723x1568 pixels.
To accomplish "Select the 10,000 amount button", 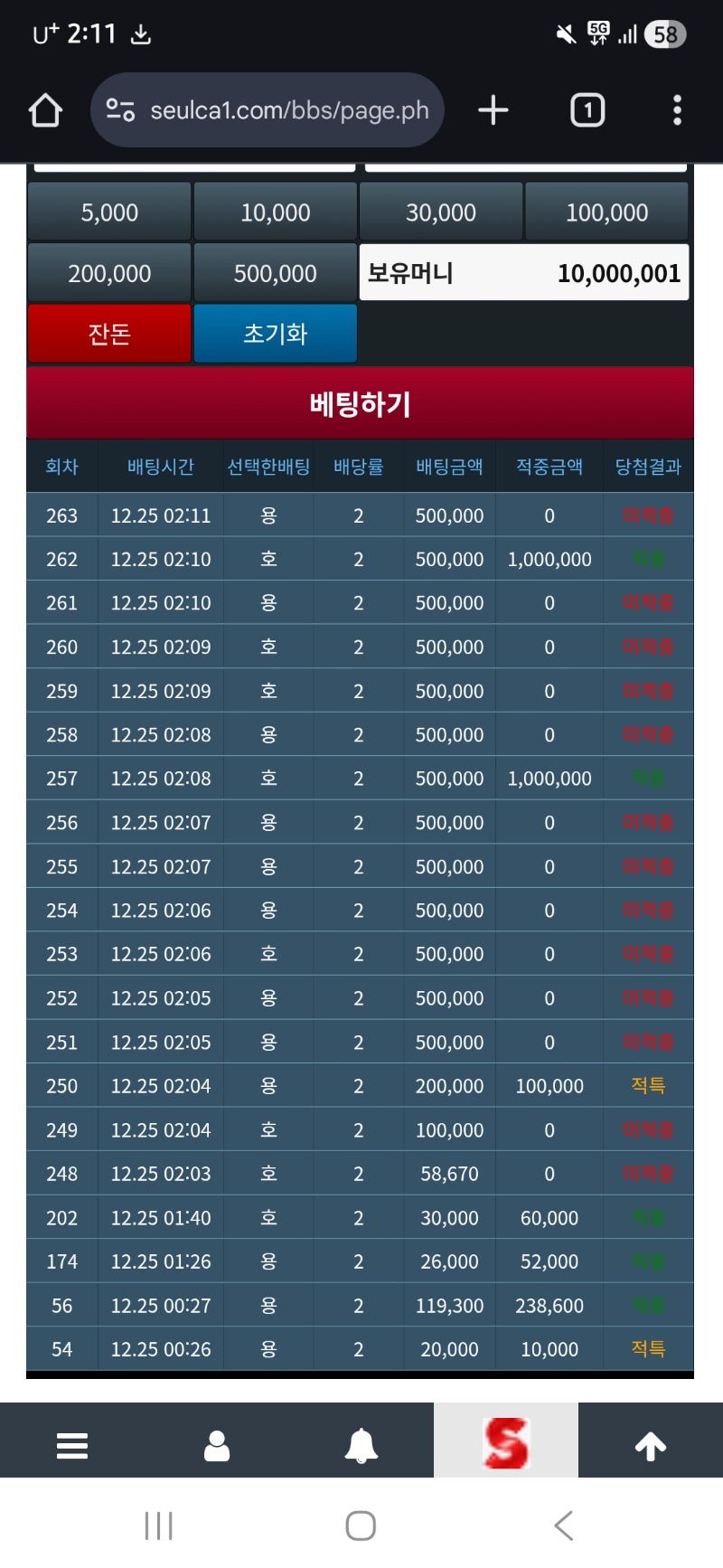I will [275, 213].
